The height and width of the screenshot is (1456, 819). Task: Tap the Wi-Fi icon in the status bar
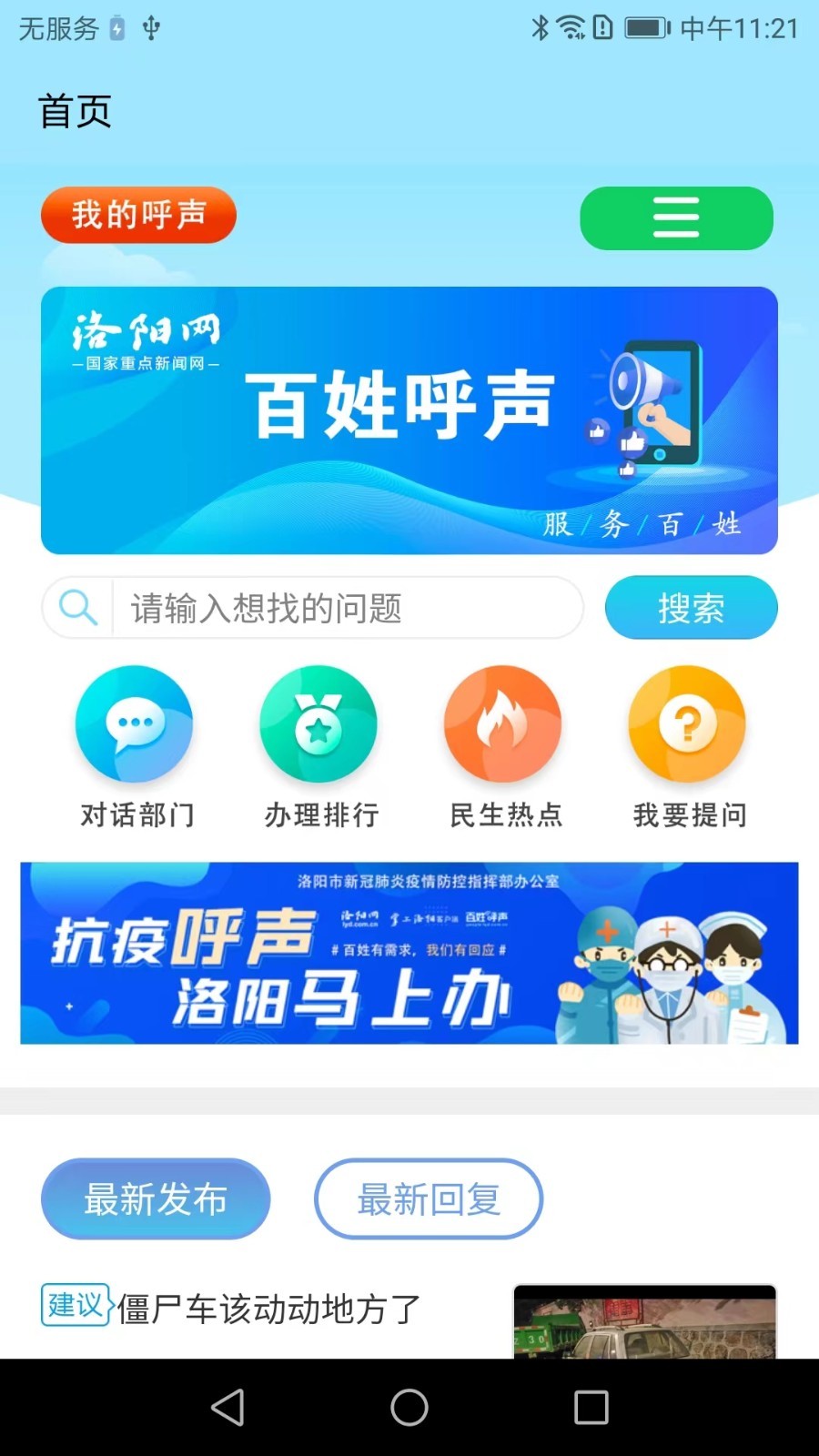(571, 28)
